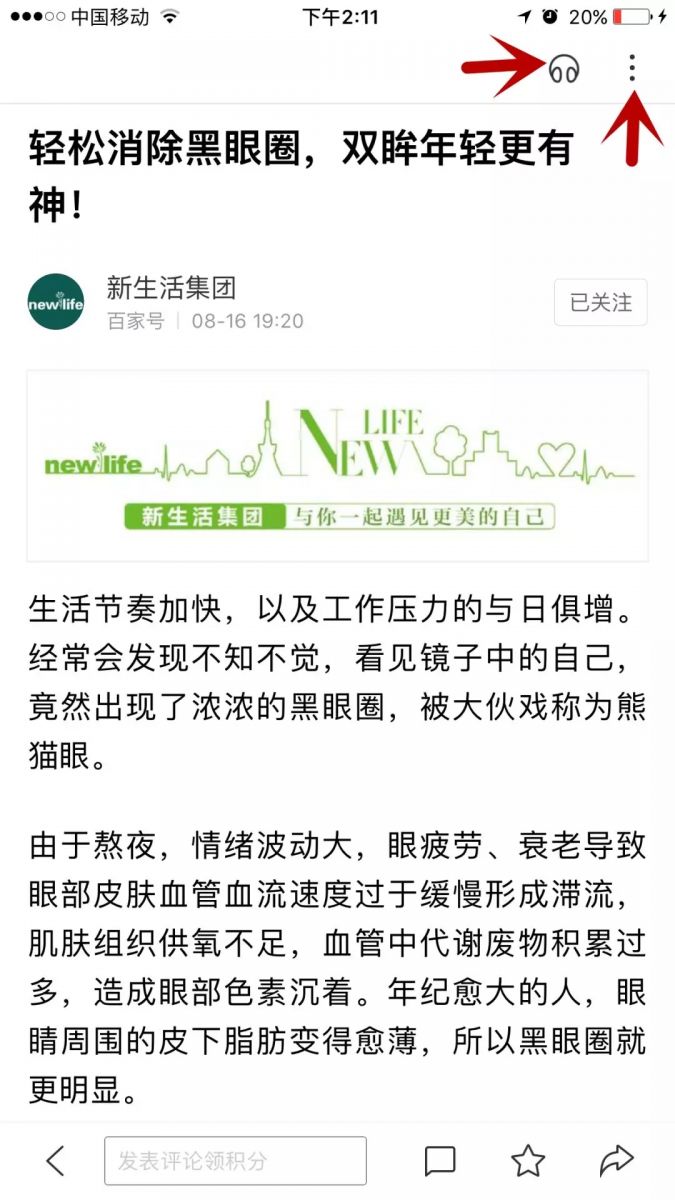Share this article
The width and height of the screenshot is (675, 1200).
[617, 1160]
